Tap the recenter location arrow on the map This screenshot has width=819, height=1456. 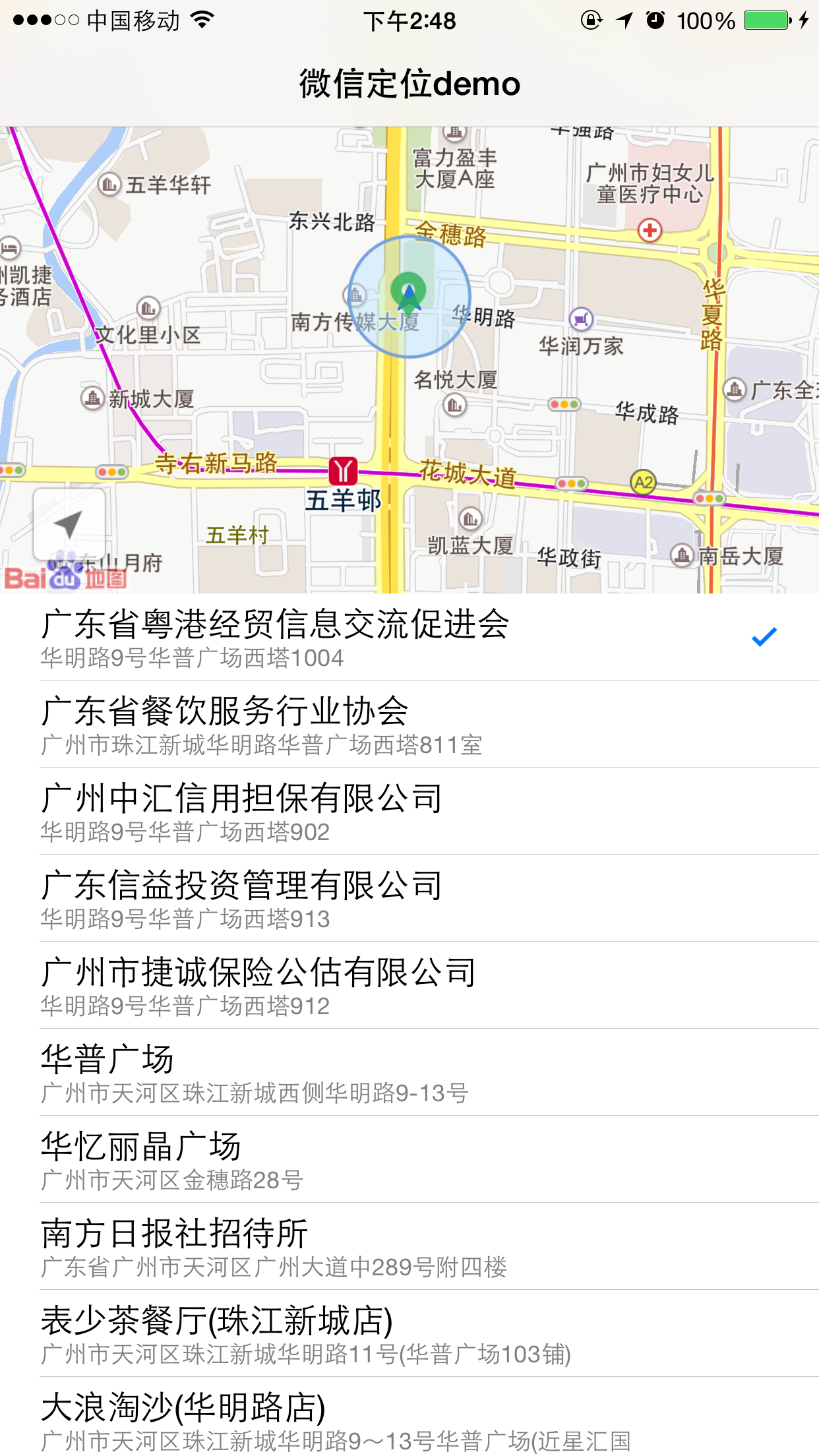click(x=69, y=525)
